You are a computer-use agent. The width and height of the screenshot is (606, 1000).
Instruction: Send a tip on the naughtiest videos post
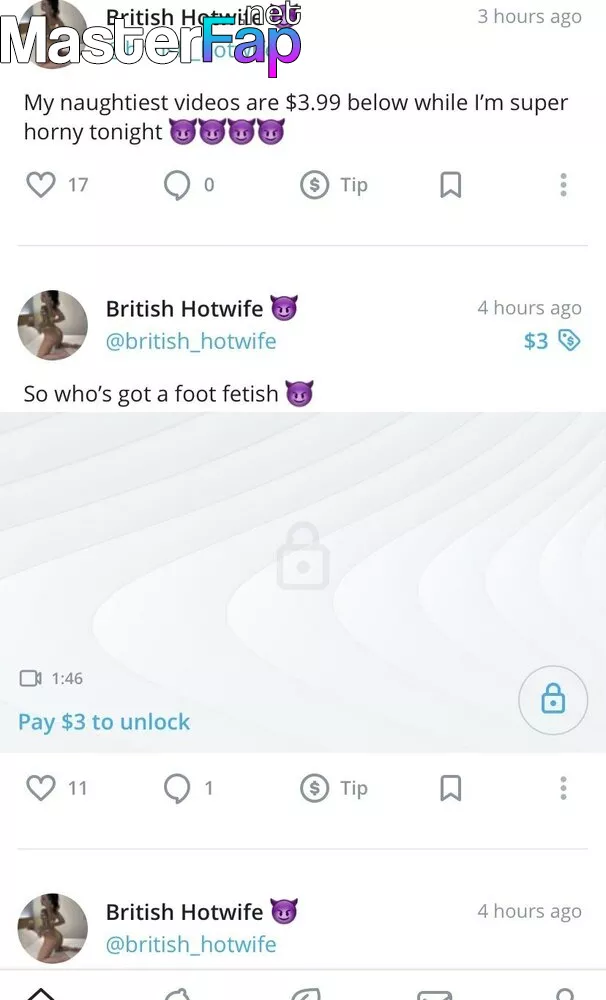click(334, 185)
